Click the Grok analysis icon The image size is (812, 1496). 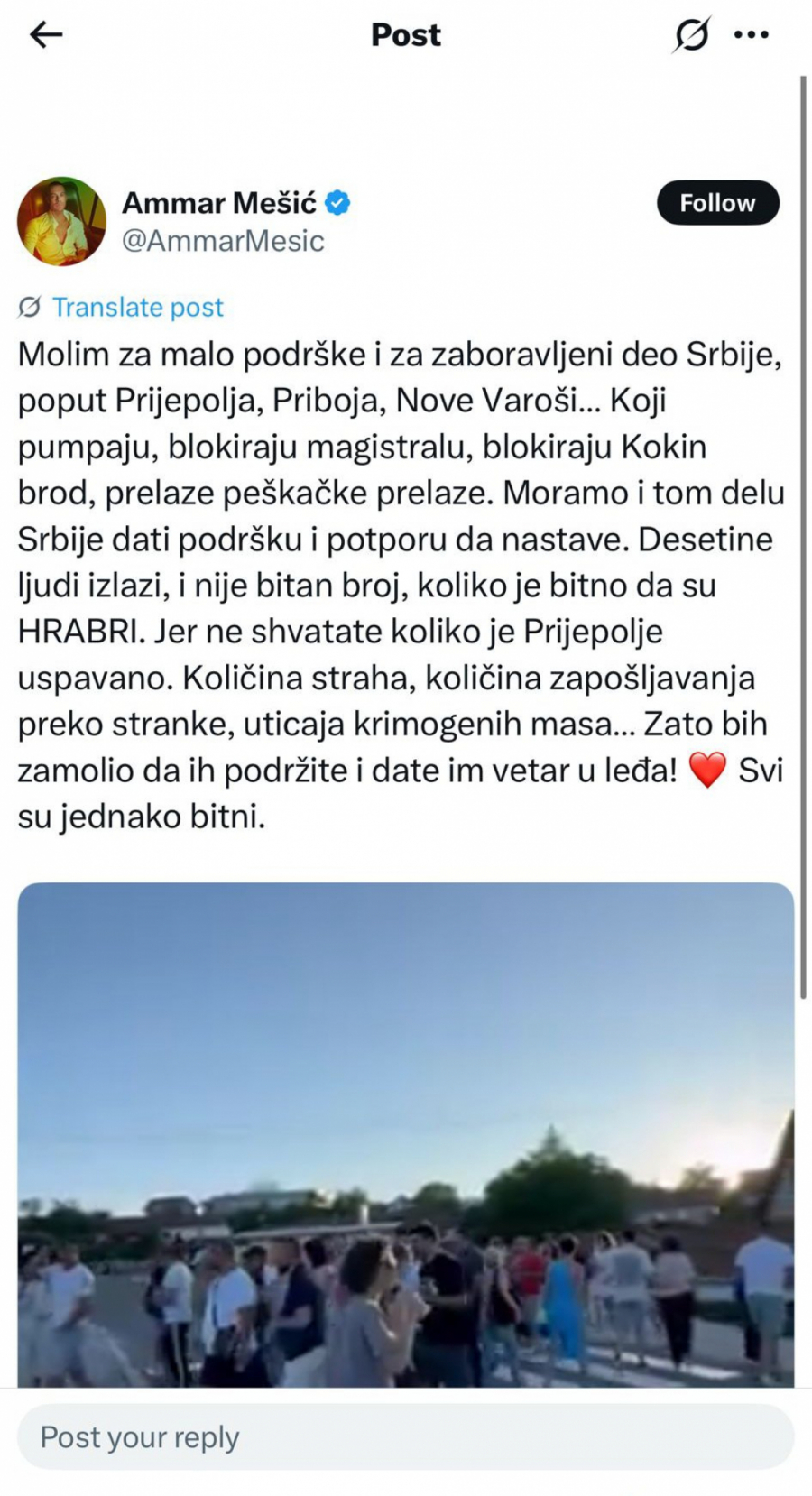687,34
